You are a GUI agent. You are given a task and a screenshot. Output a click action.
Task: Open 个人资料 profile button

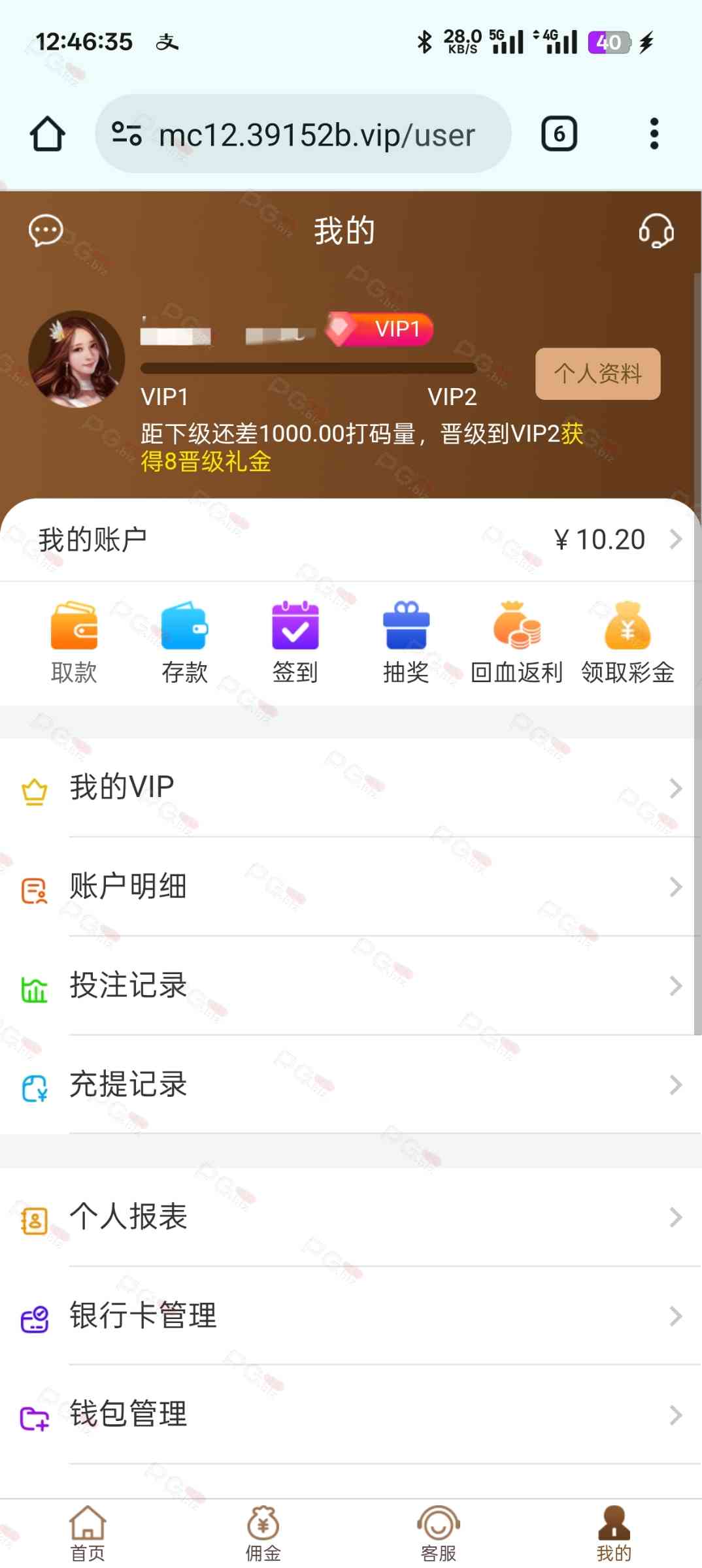(x=597, y=374)
